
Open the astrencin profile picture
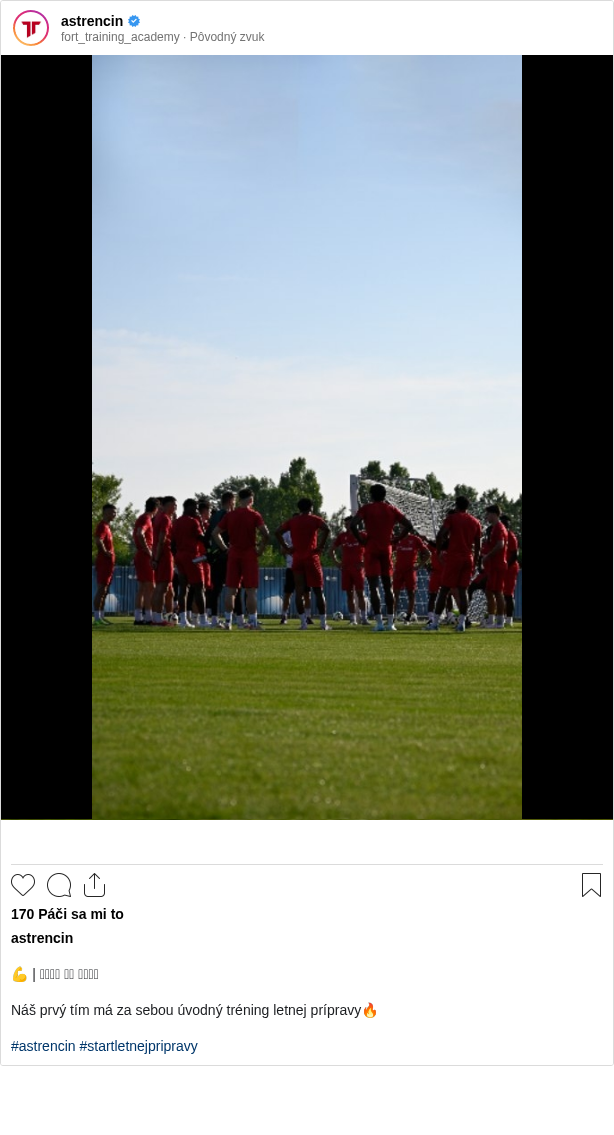31,28
